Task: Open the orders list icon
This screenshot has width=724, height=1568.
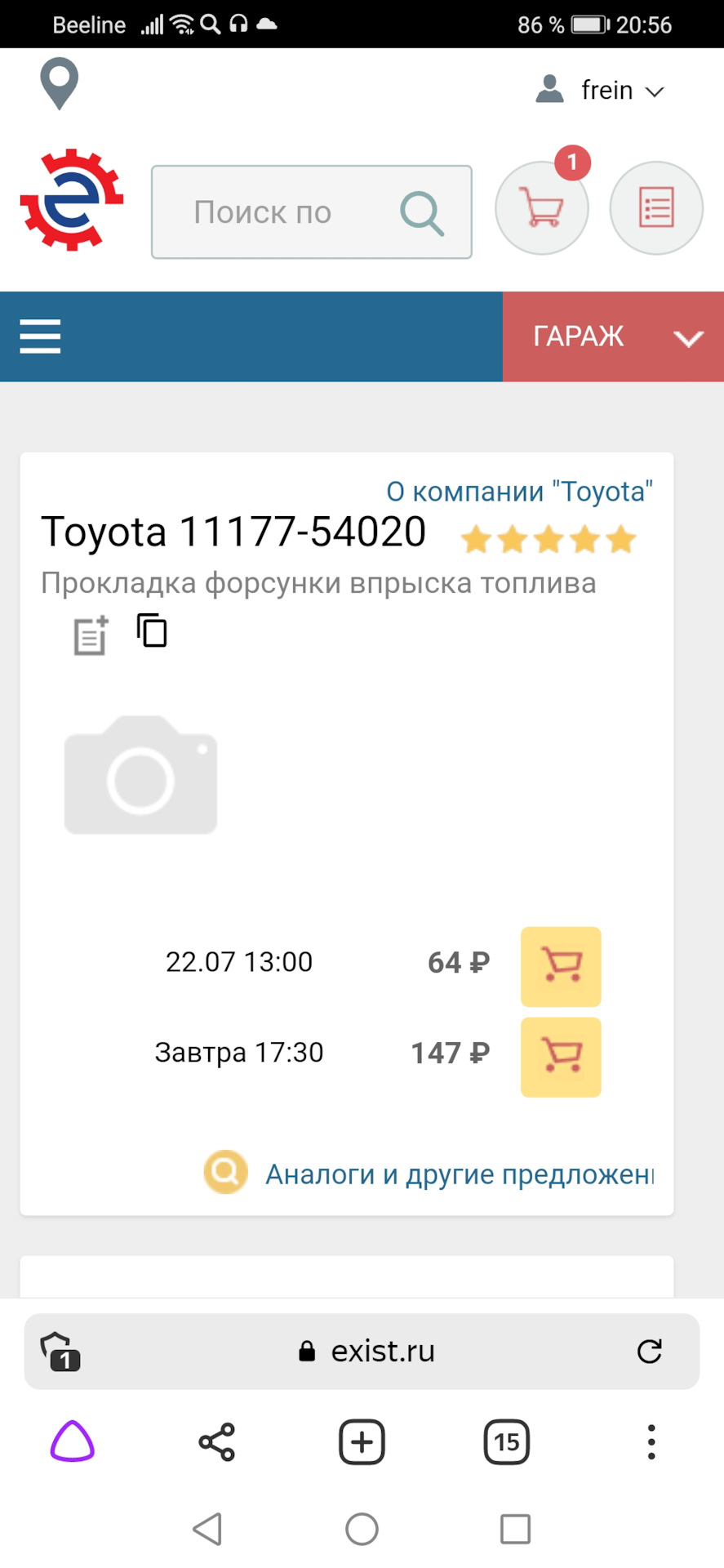Action: coord(656,208)
